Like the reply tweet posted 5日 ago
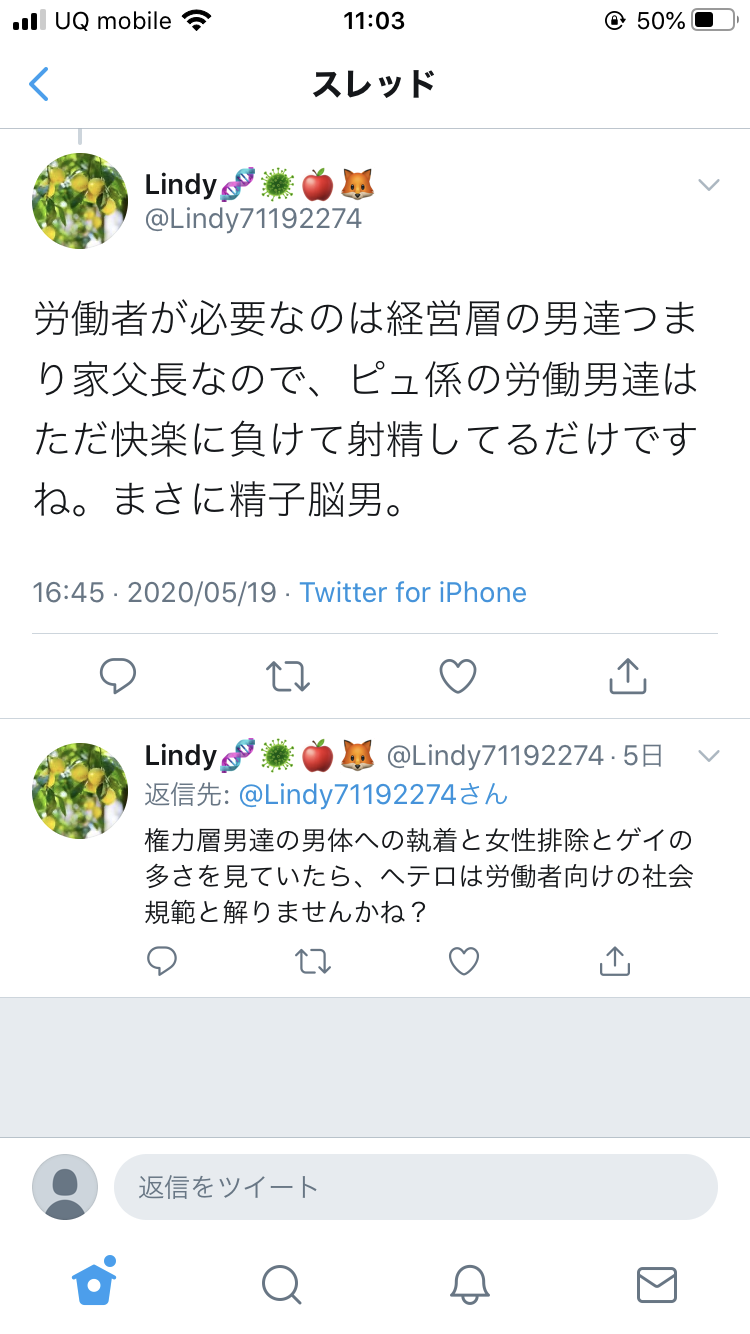The image size is (750, 1334). [464, 961]
